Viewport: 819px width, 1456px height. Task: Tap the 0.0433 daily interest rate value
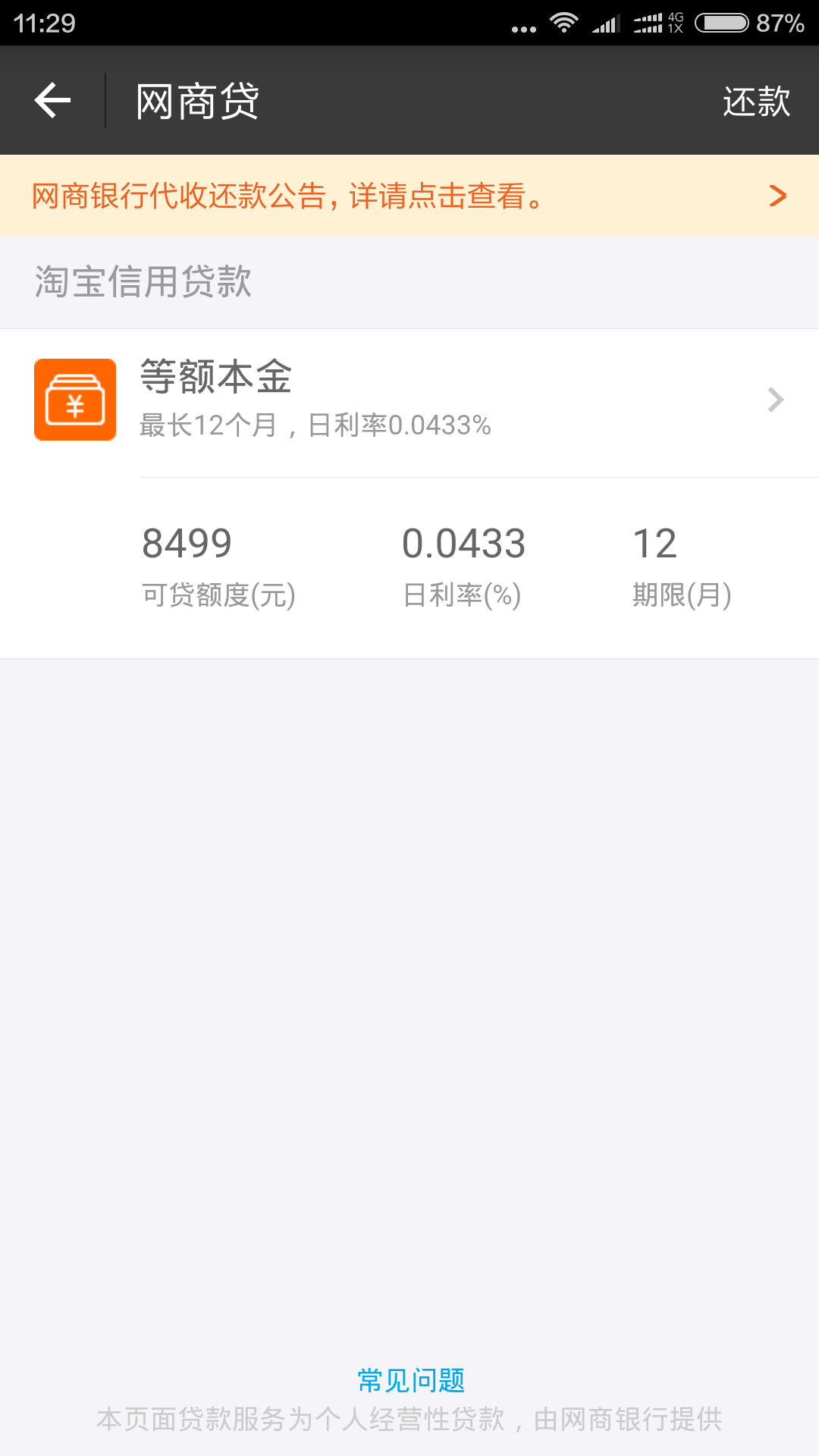tap(465, 543)
